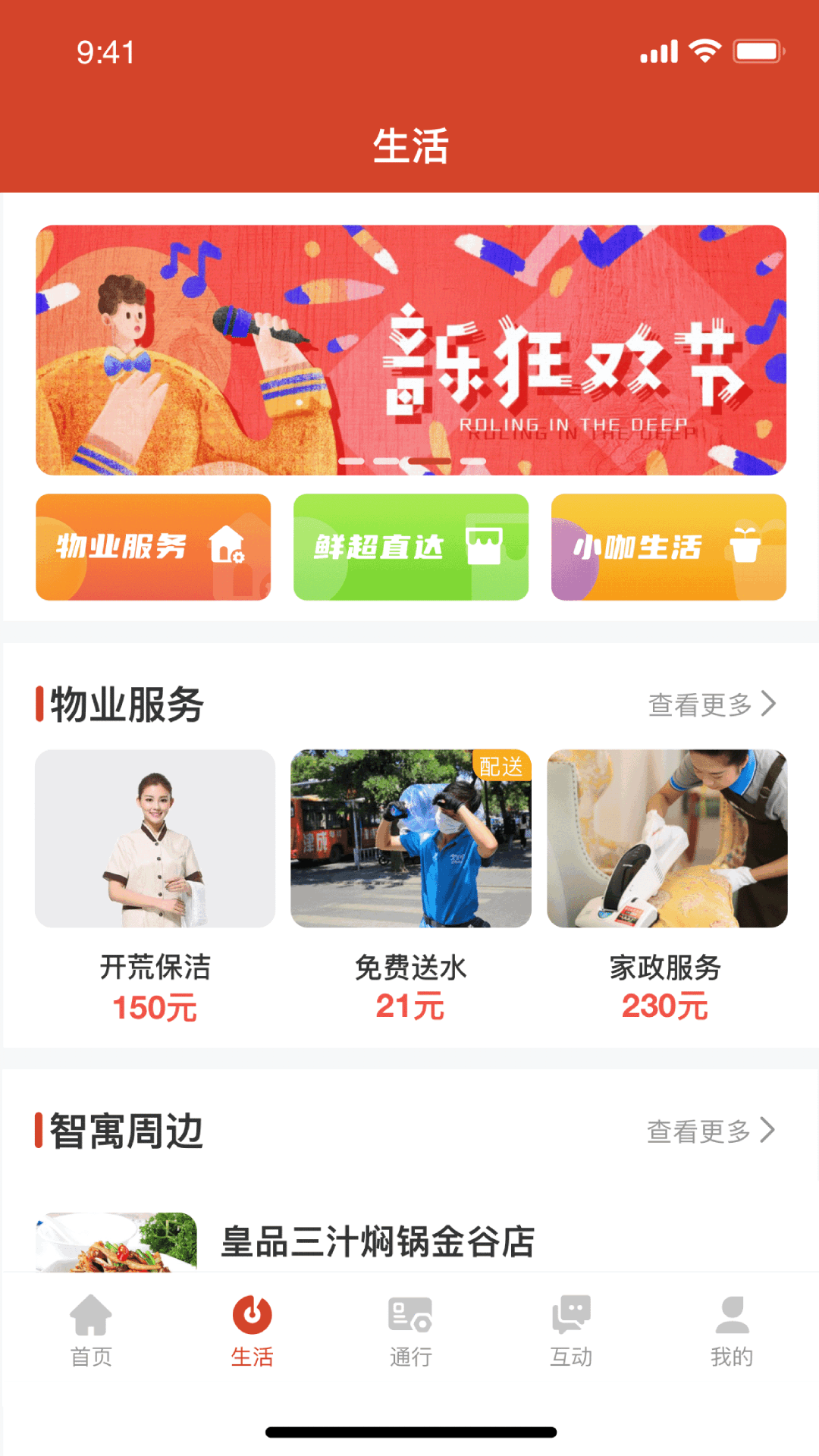This screenshot has width=819, height=1456.
Task: Select the 生活 flame icon in tab bar
Action: pyautogui.click(x=252, y=1313)
